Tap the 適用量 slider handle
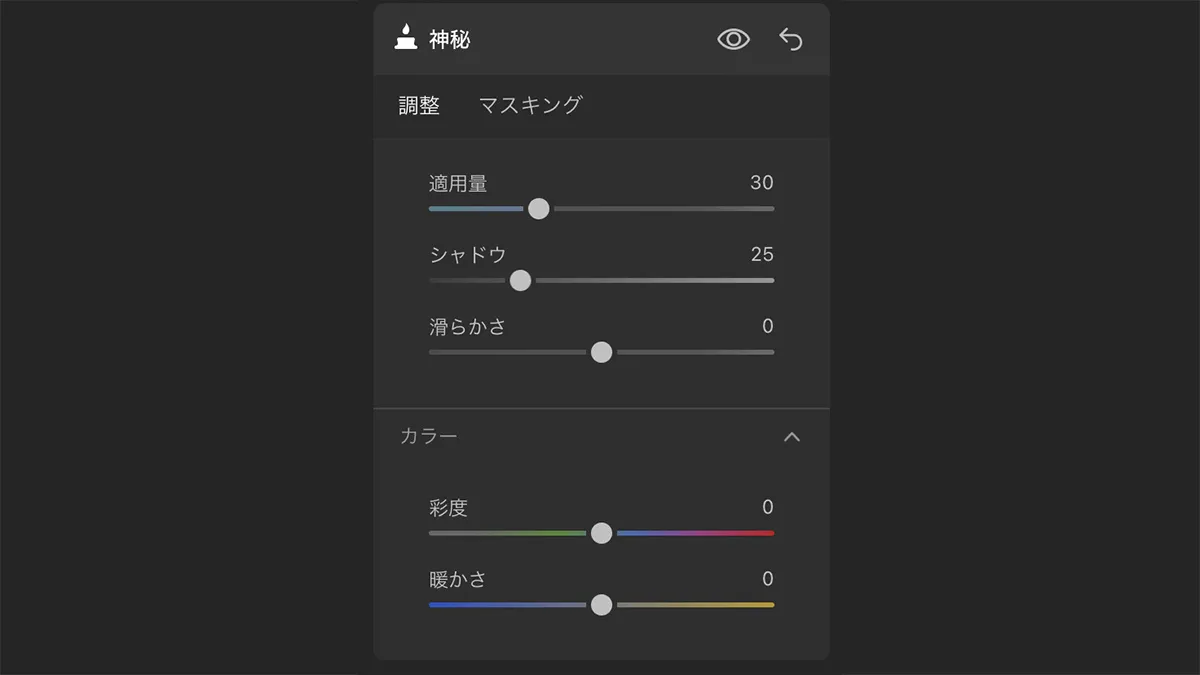Viewport: 1200px width, 675px height. tap(538, 208)
